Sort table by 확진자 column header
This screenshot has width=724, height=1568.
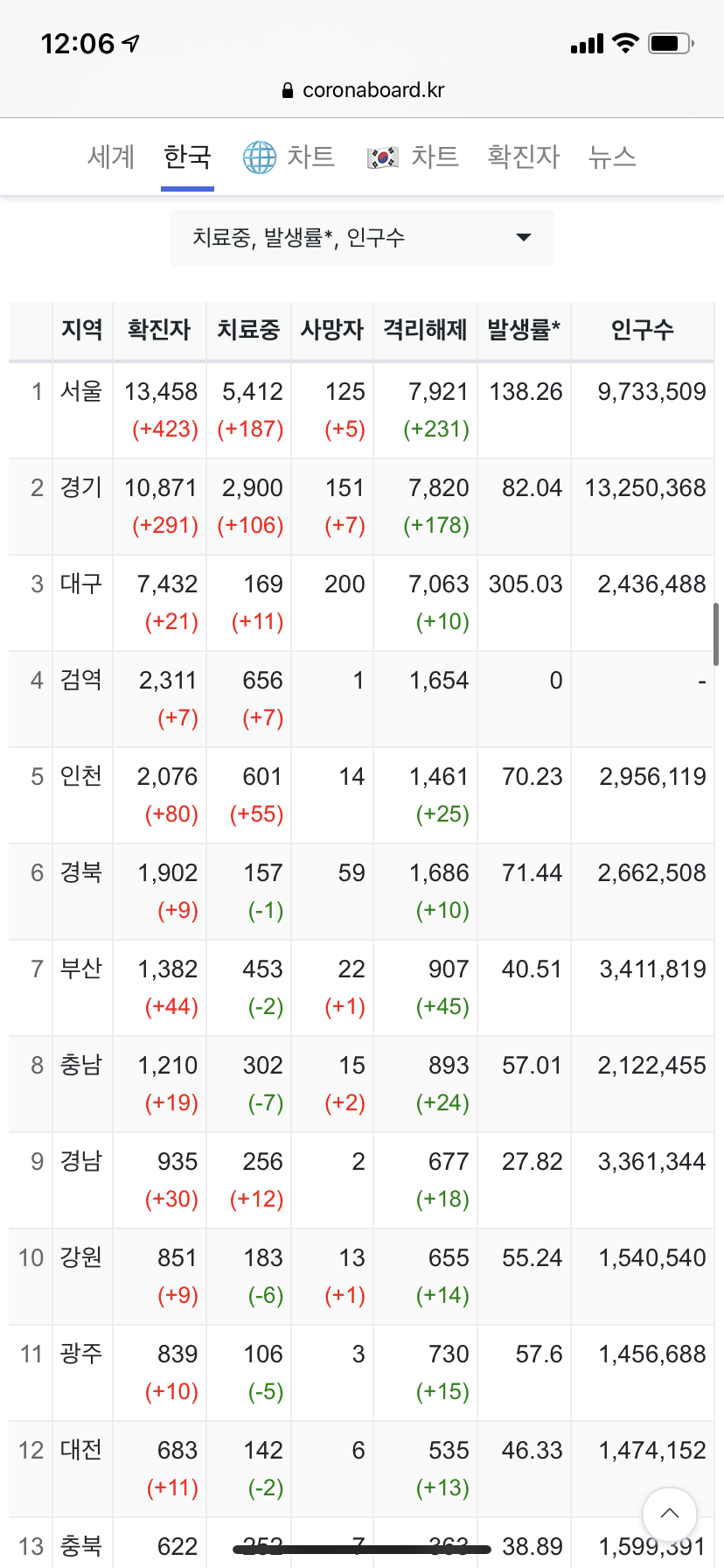pyautogui.click(x=159, y=330)
